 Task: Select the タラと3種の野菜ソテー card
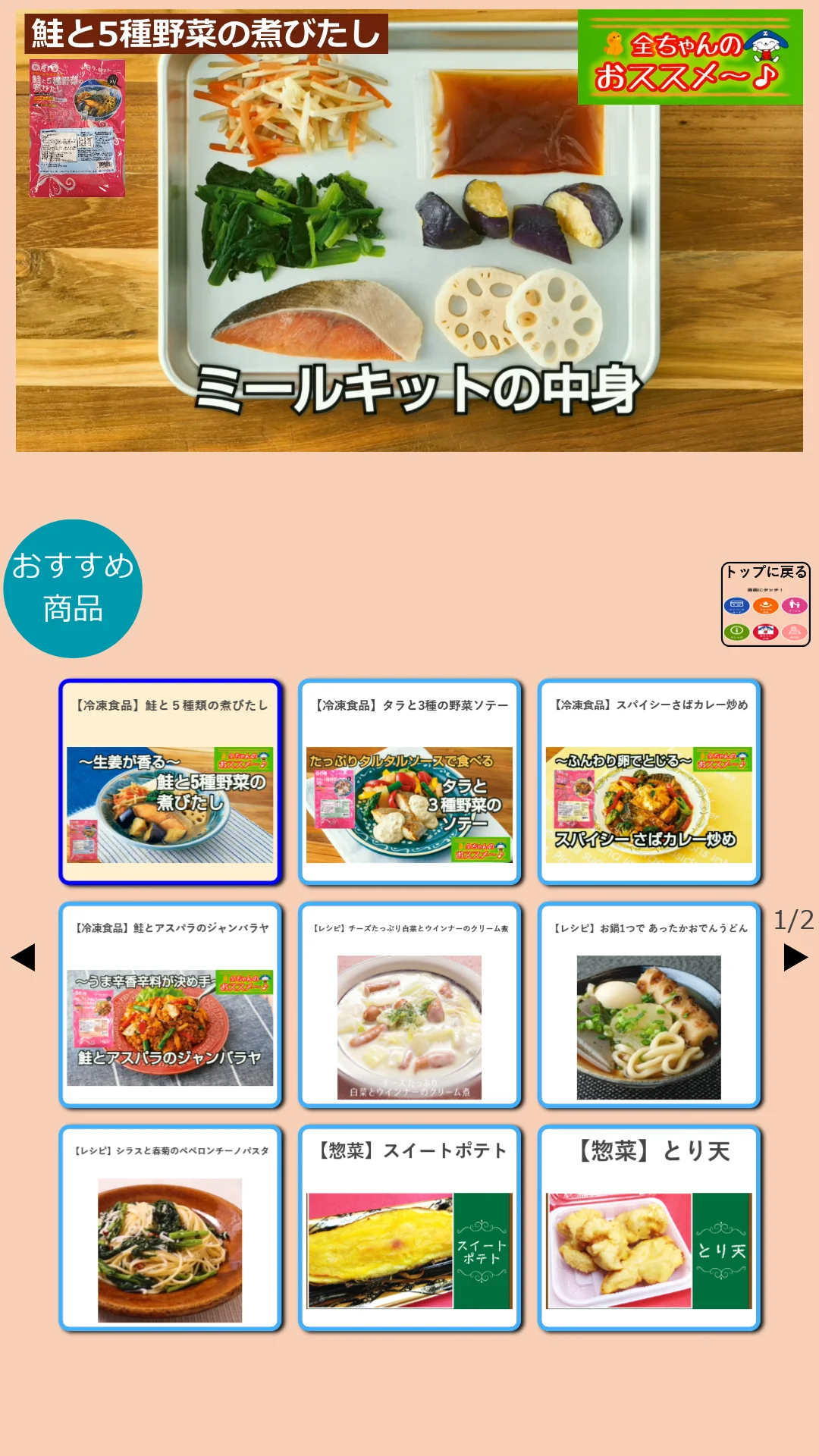[x=409, y=782]
